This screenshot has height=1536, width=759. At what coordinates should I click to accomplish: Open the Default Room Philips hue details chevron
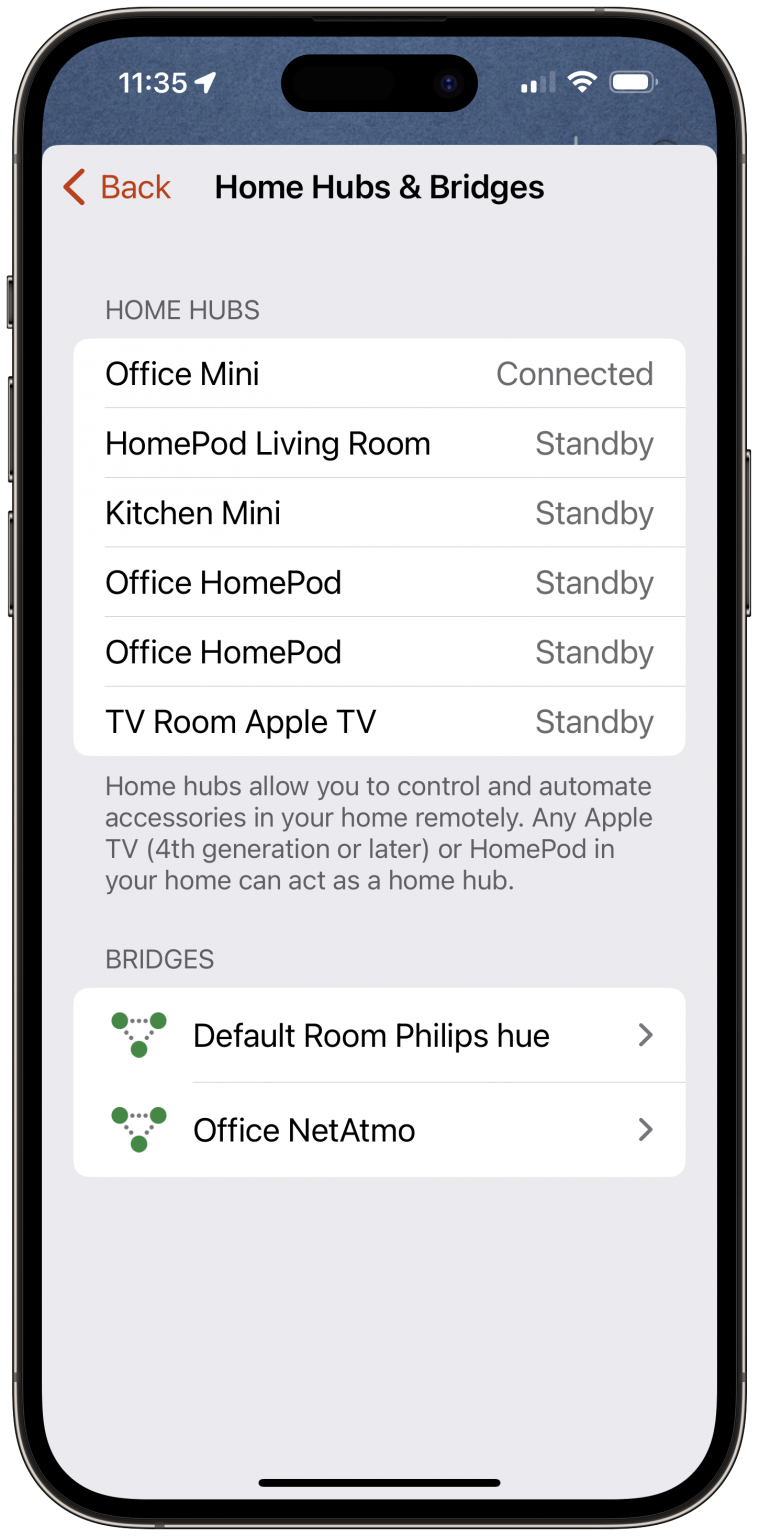click(646, 1035)
